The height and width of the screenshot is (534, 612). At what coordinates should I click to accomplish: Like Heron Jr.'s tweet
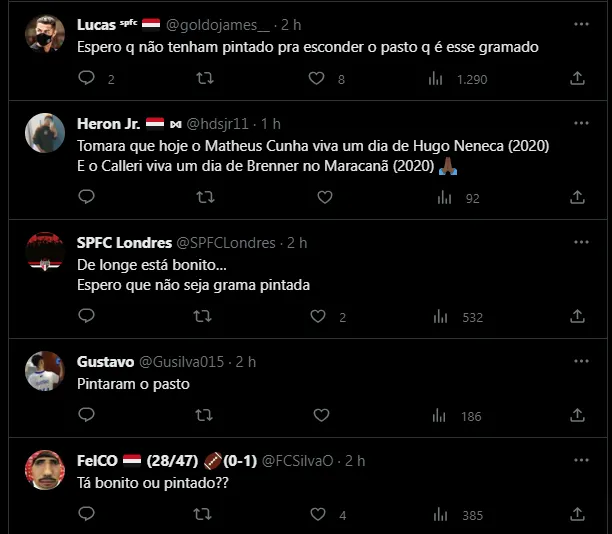(x=317, y=198)
